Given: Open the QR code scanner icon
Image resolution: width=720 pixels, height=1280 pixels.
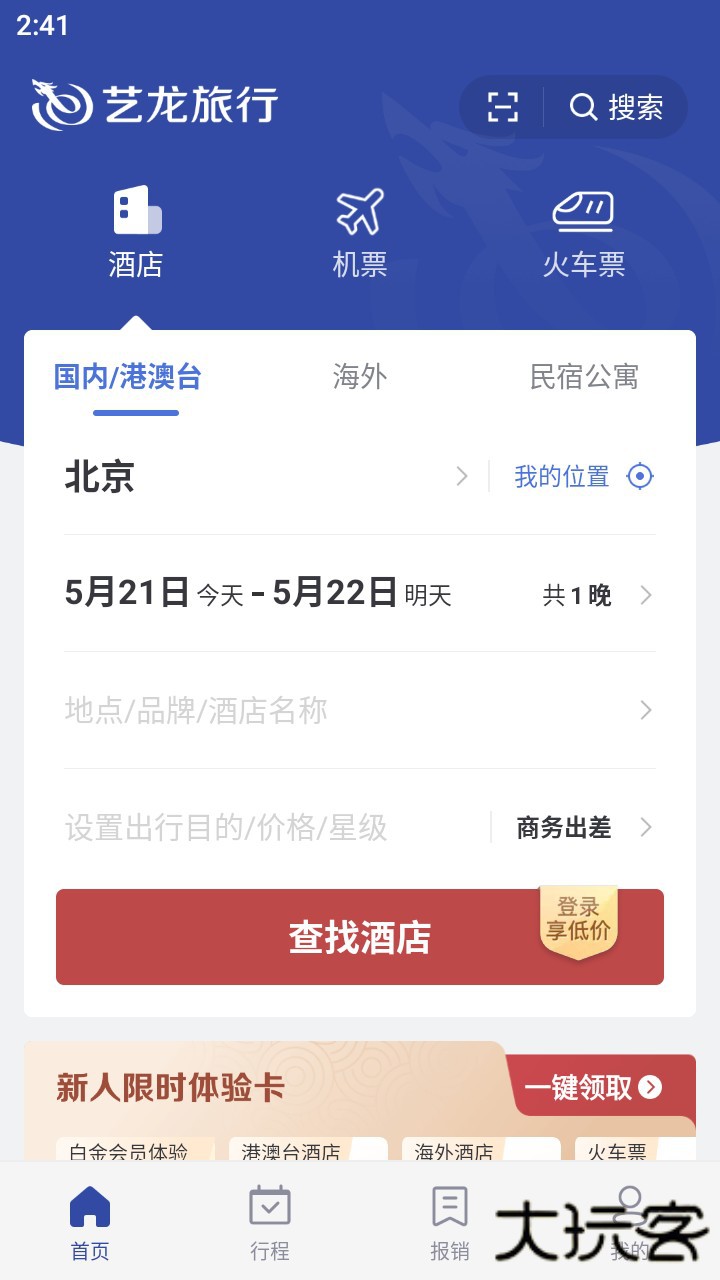Looking at the screenshot, I should pyautogui.click(x=505, y=107).
